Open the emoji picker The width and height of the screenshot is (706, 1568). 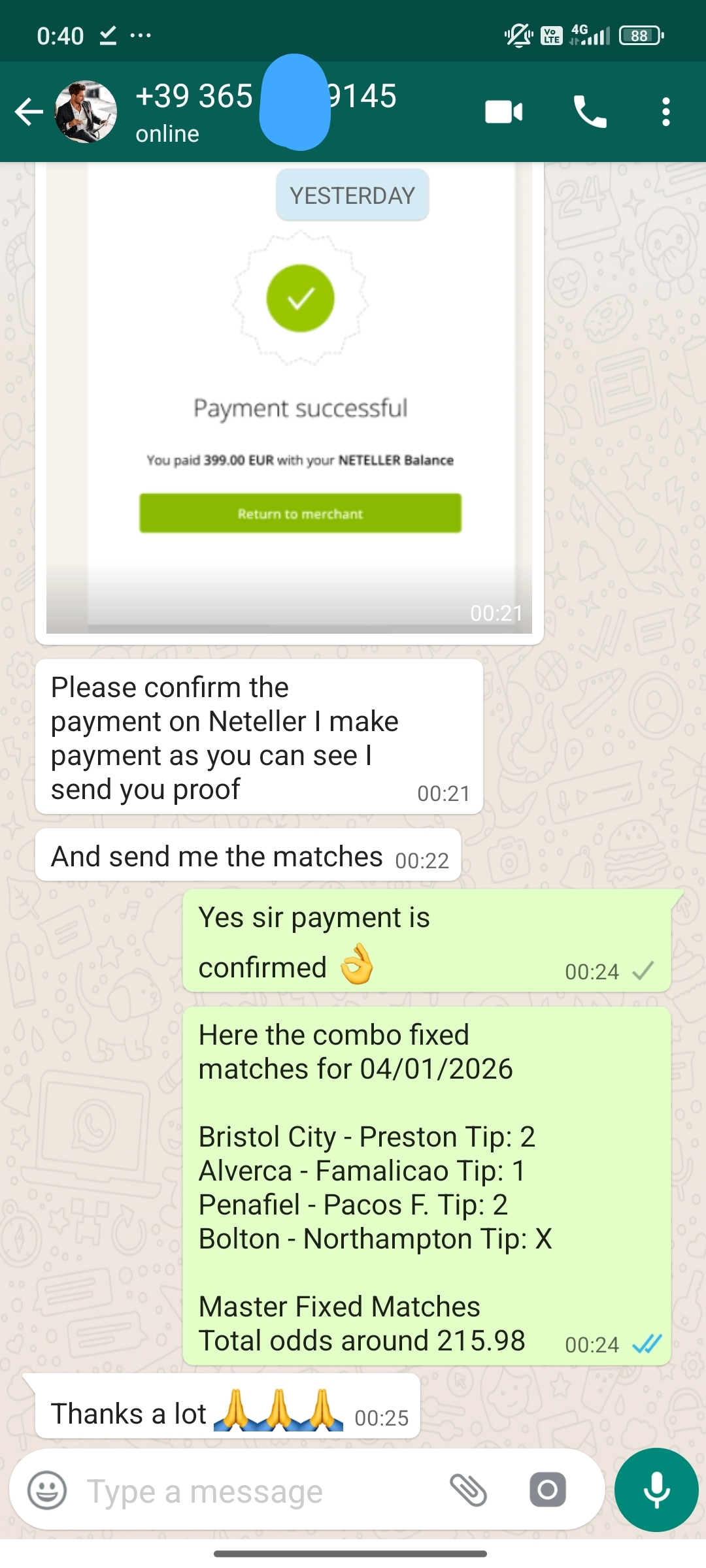click(47, 1490)
